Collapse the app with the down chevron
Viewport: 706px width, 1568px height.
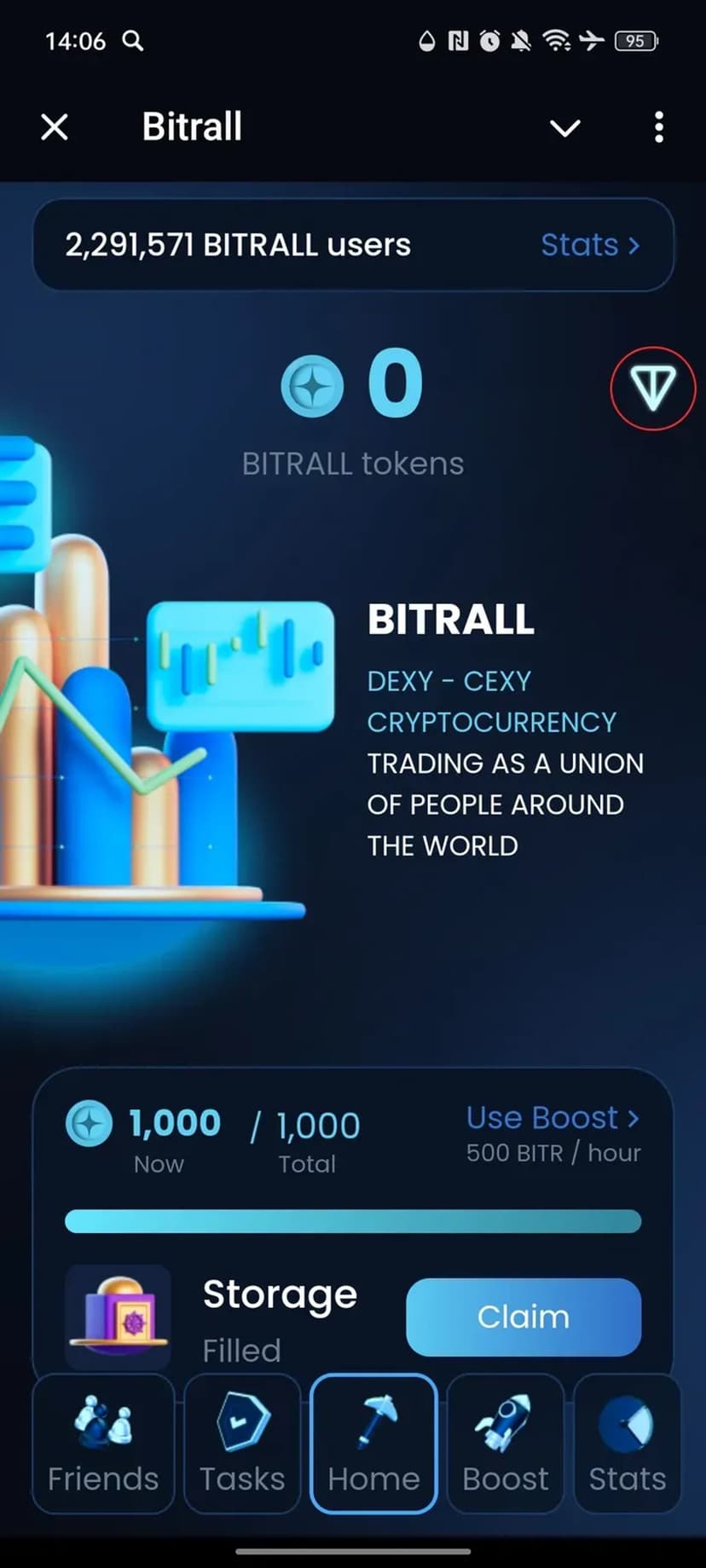point(564,128)
